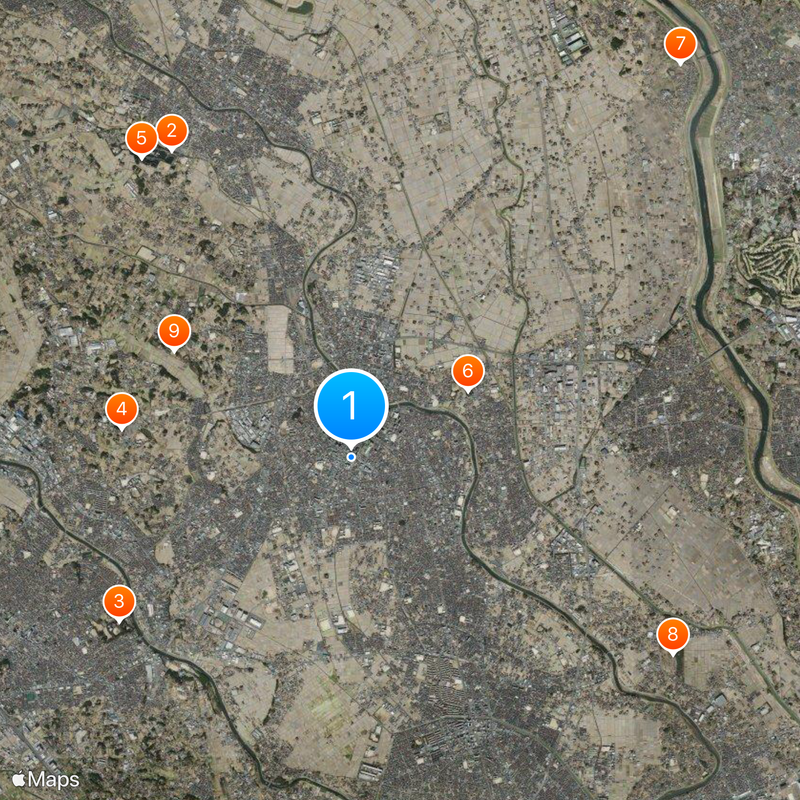This screenshot has width=800, height=800.
Task: Tap the orange pin numbered 5
Action: point(141,138)
